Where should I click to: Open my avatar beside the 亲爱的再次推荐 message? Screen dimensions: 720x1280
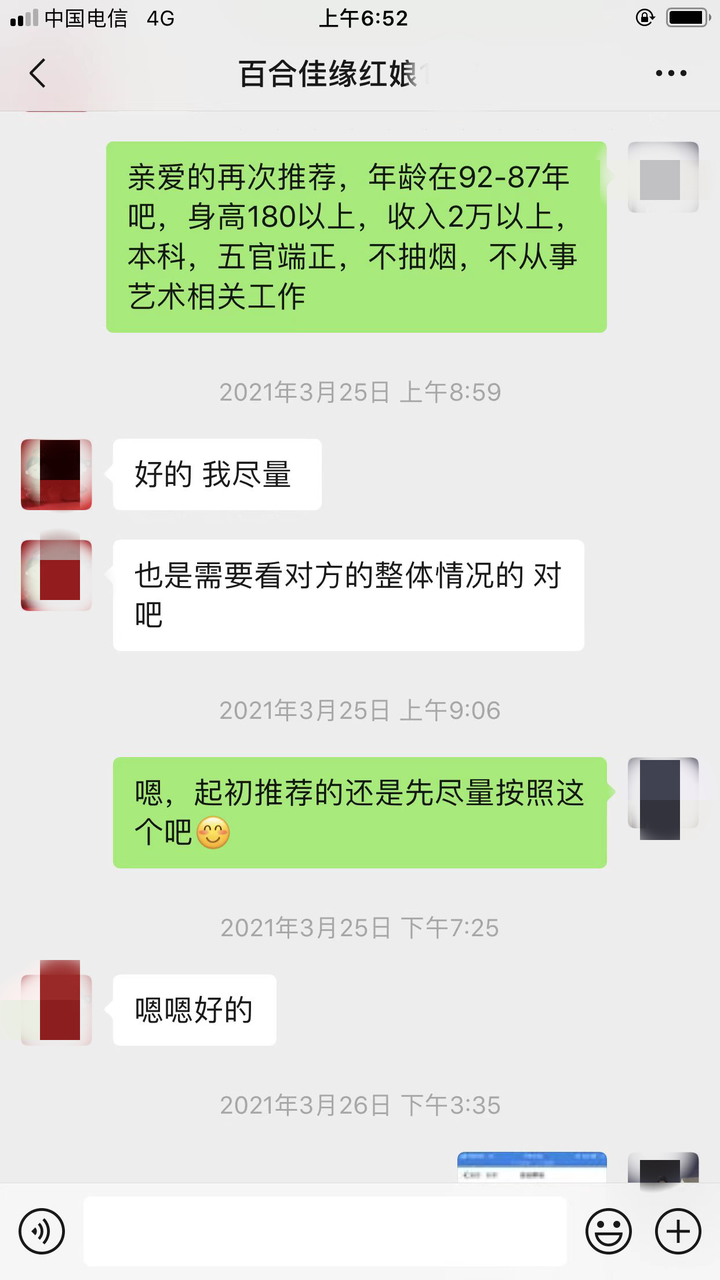662,177
